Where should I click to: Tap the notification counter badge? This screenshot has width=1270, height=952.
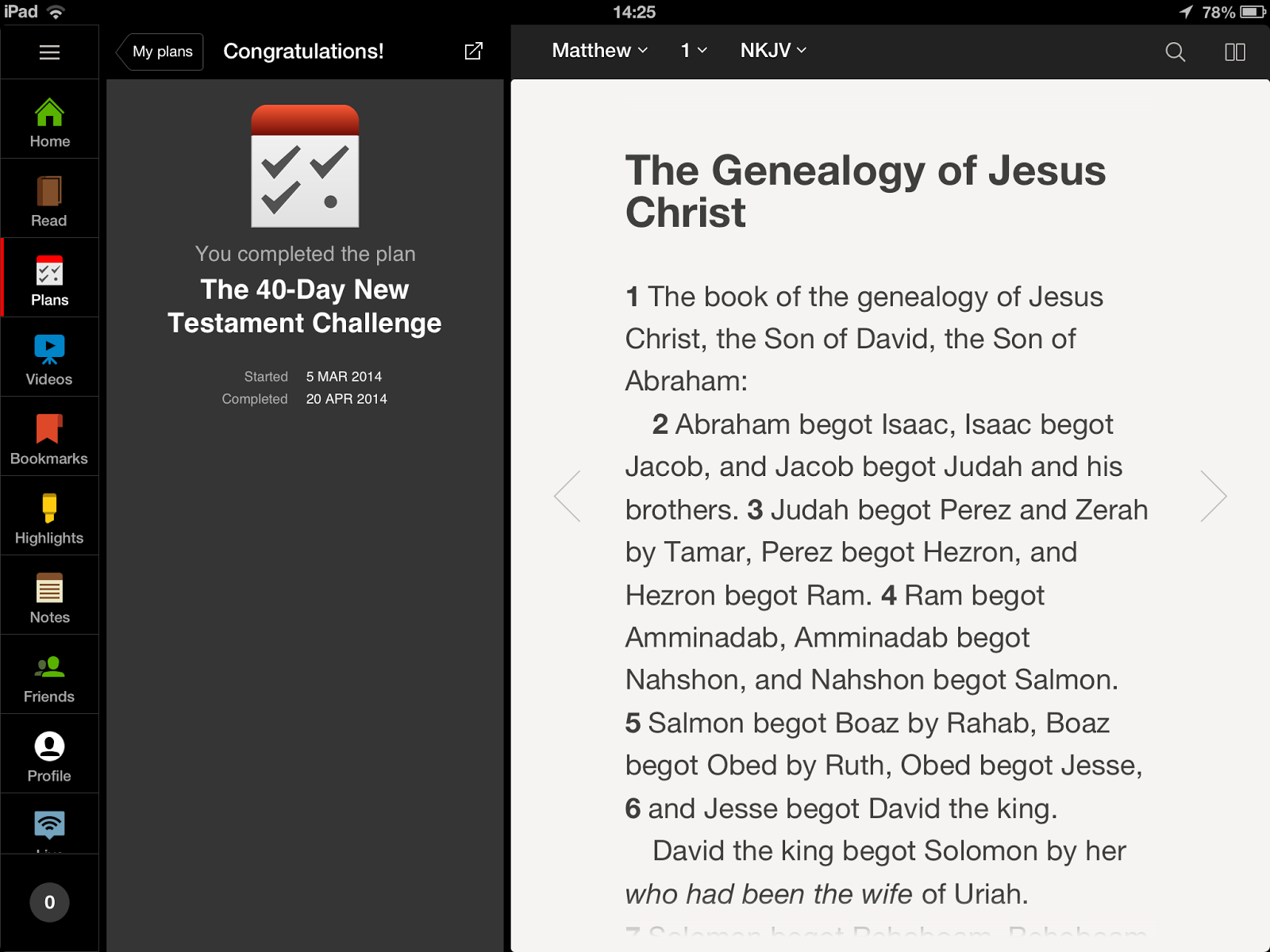click(49, 902)
